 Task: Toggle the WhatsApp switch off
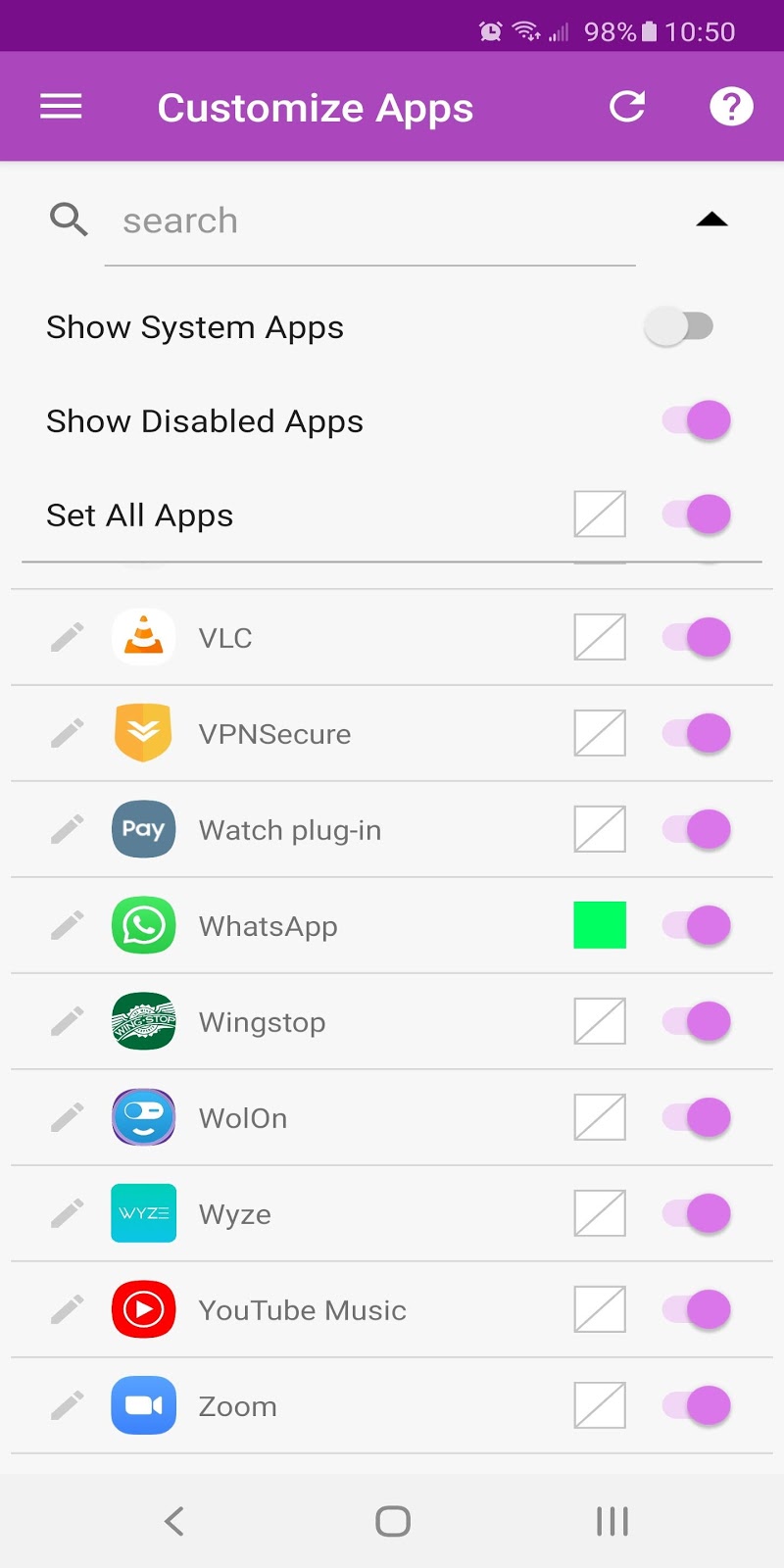[x=697, y=926]
